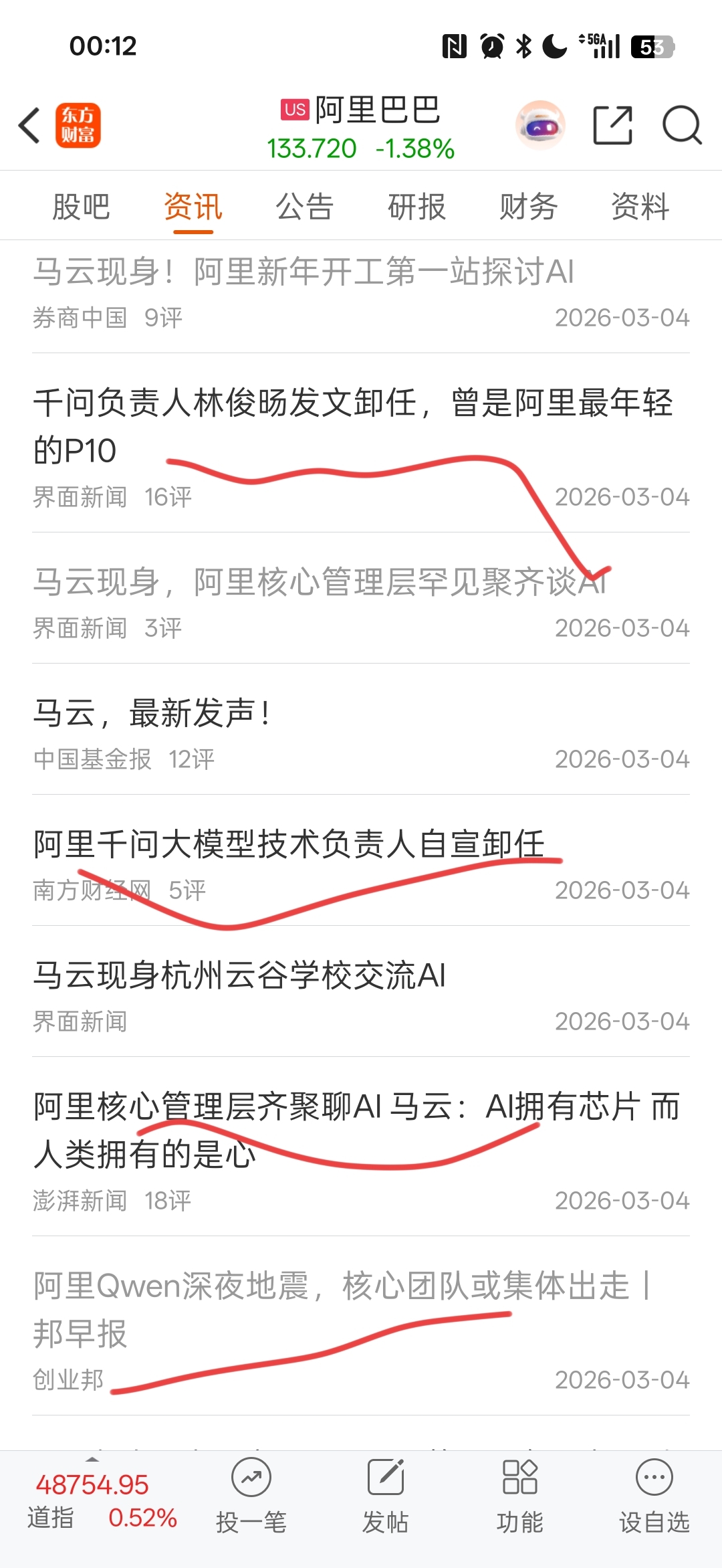The height and width of the screenshot is (1568, 722).
Task: Select the 公告 tab
Action: (305, 207)
